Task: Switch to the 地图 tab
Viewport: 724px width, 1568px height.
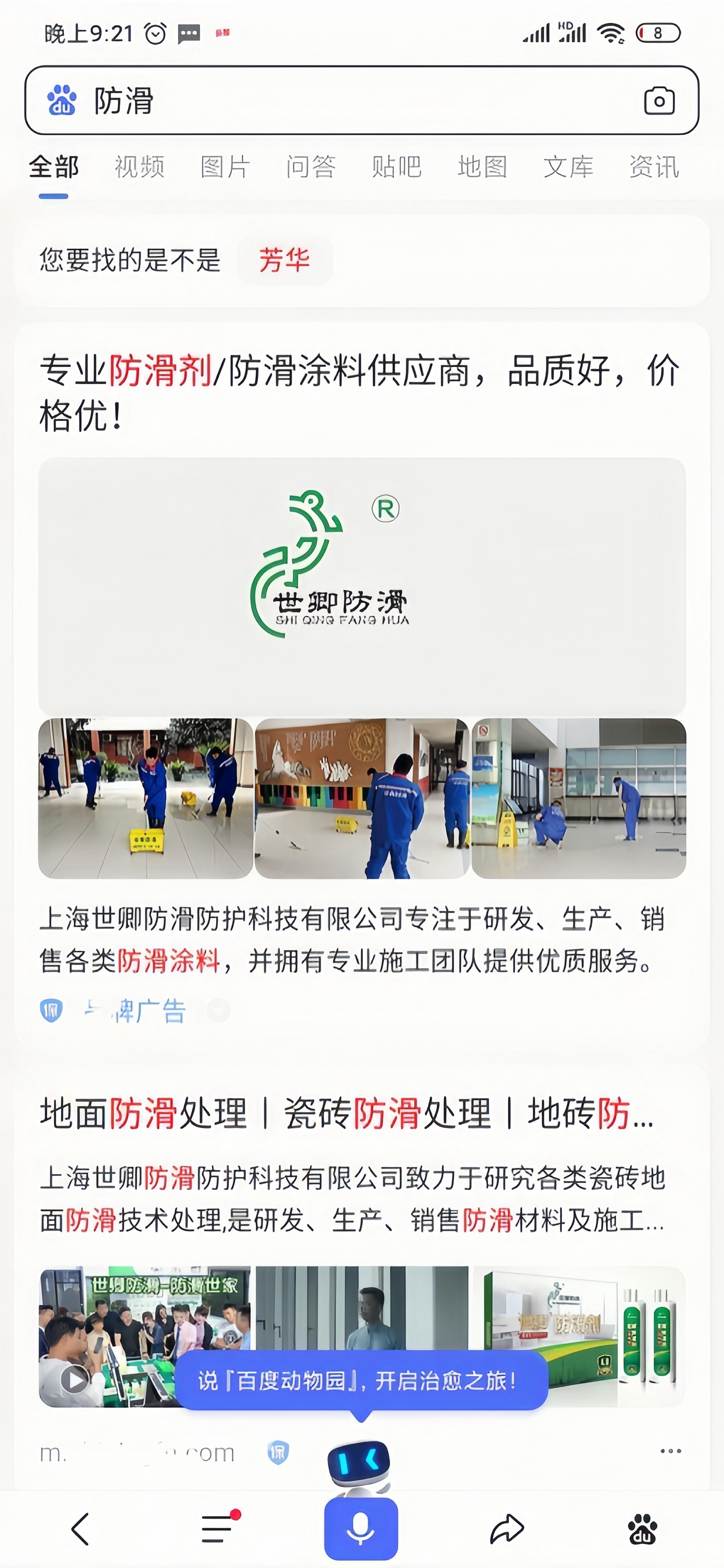Action: click(x=482, y=167)
